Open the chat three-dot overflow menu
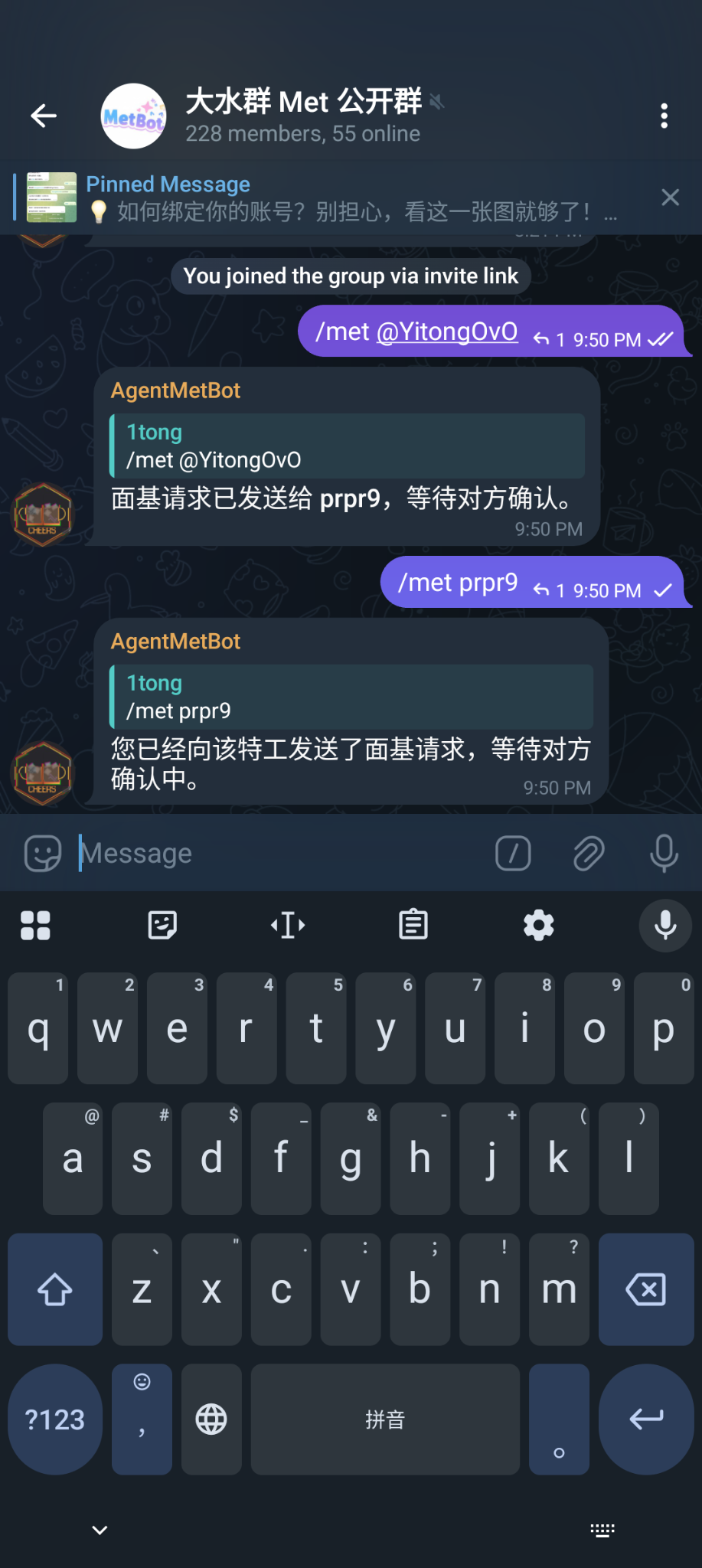The image size is (702, 1568). click(x=663, y=115)
